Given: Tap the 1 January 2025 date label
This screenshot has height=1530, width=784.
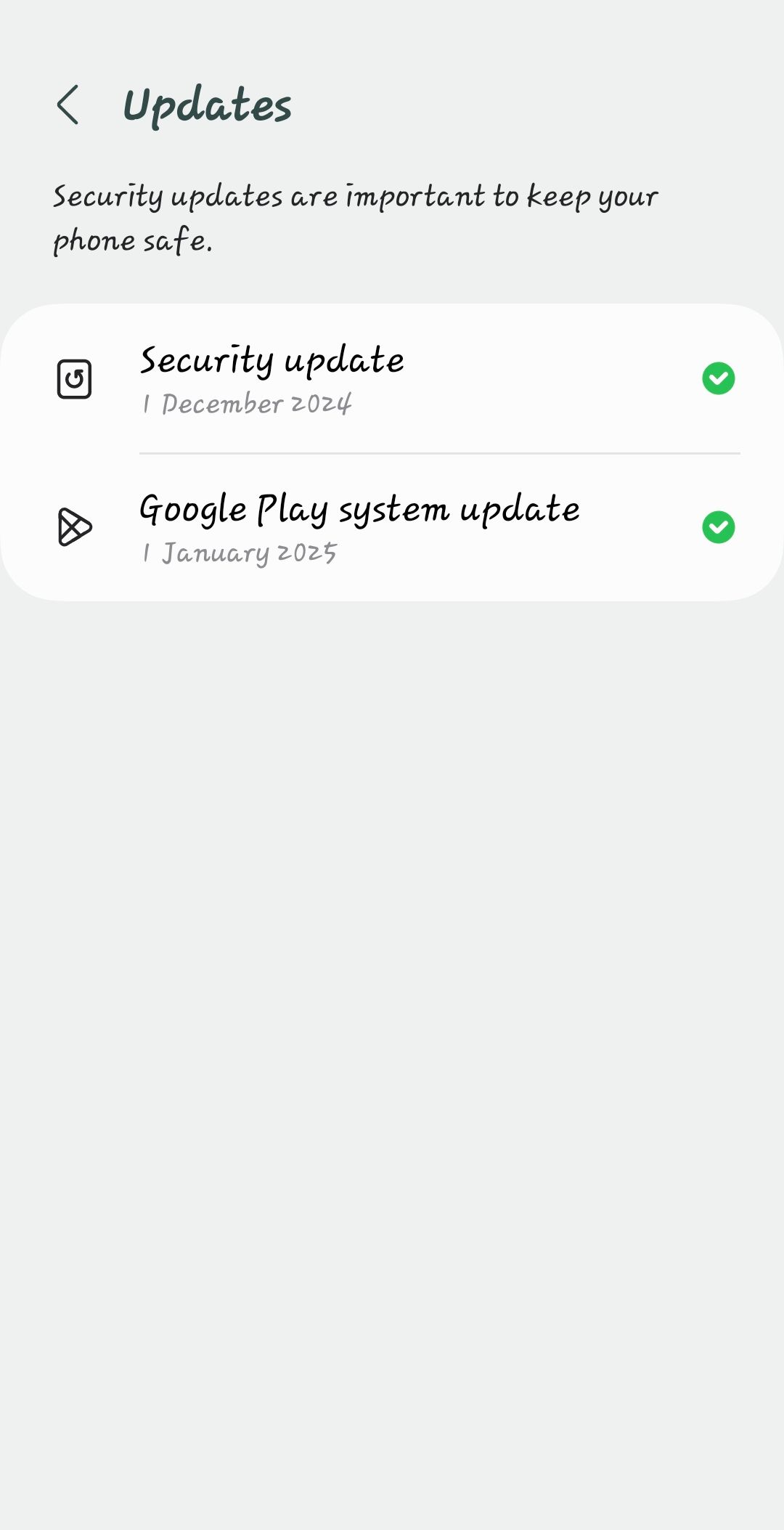Looking at the screenshot, I should (240, 553).
